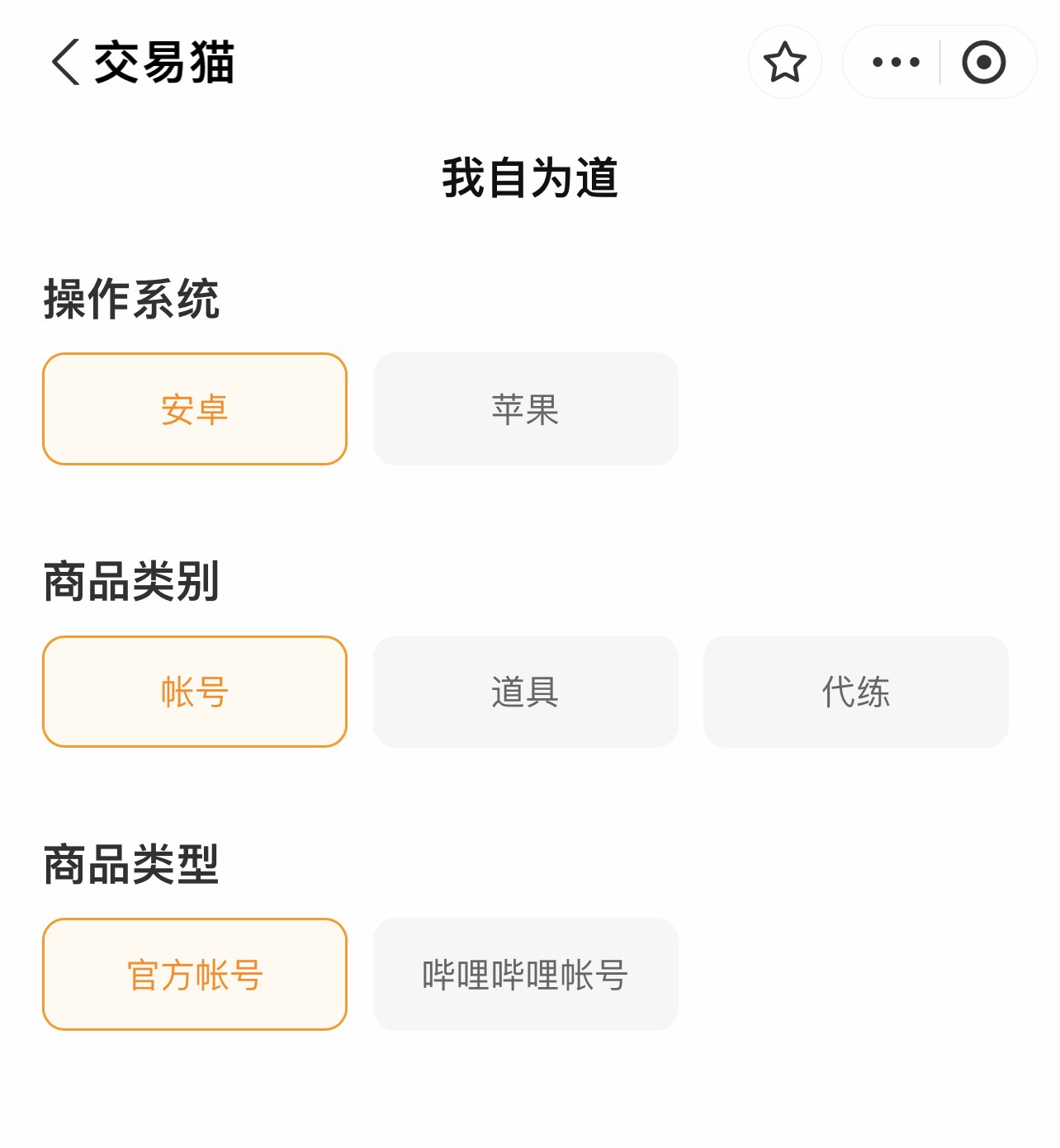Open the three-dot more menu
The width and height of the screenshot is (1060, 1148).
896,62
